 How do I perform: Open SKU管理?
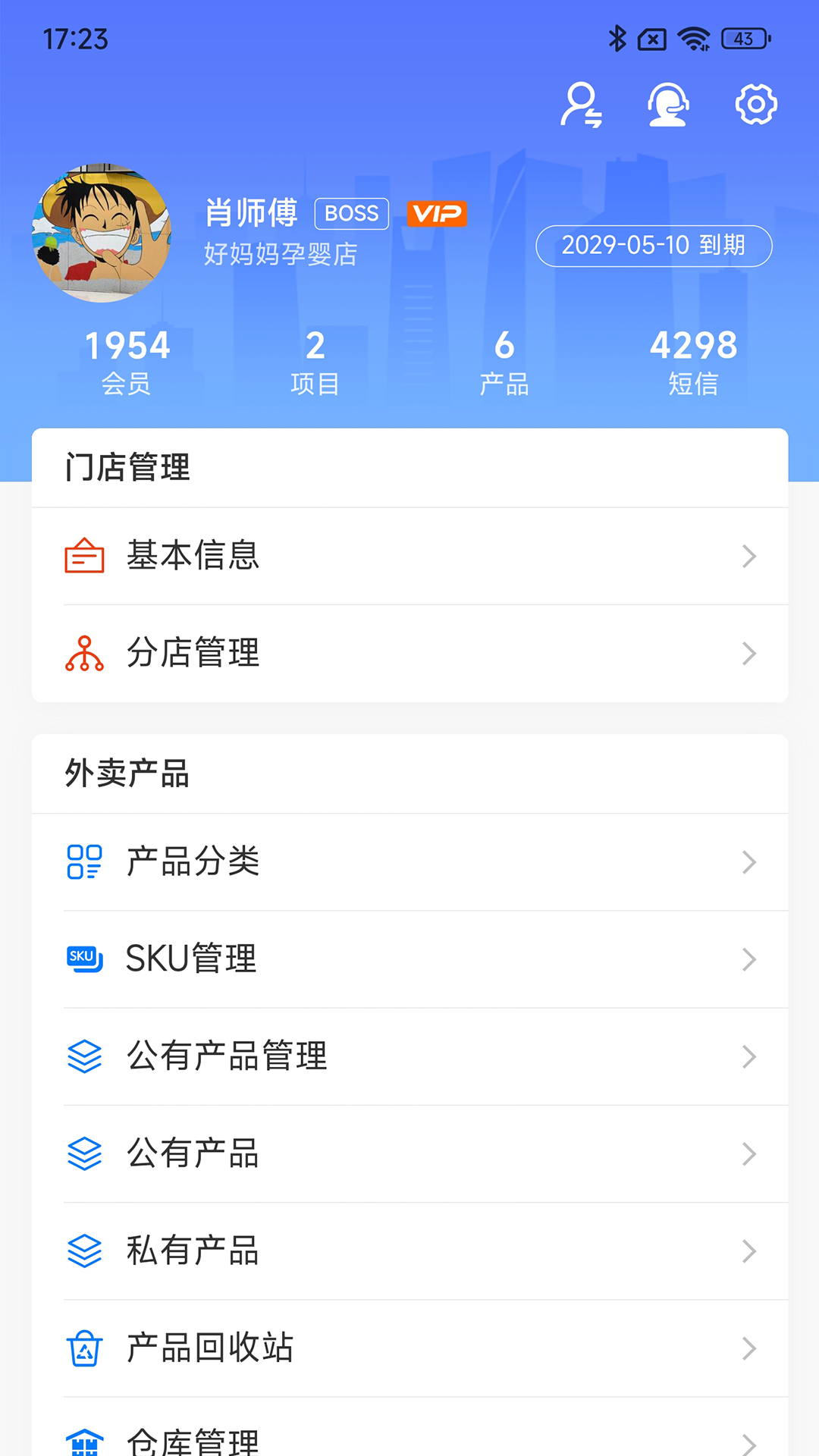[x=409, y=959]
